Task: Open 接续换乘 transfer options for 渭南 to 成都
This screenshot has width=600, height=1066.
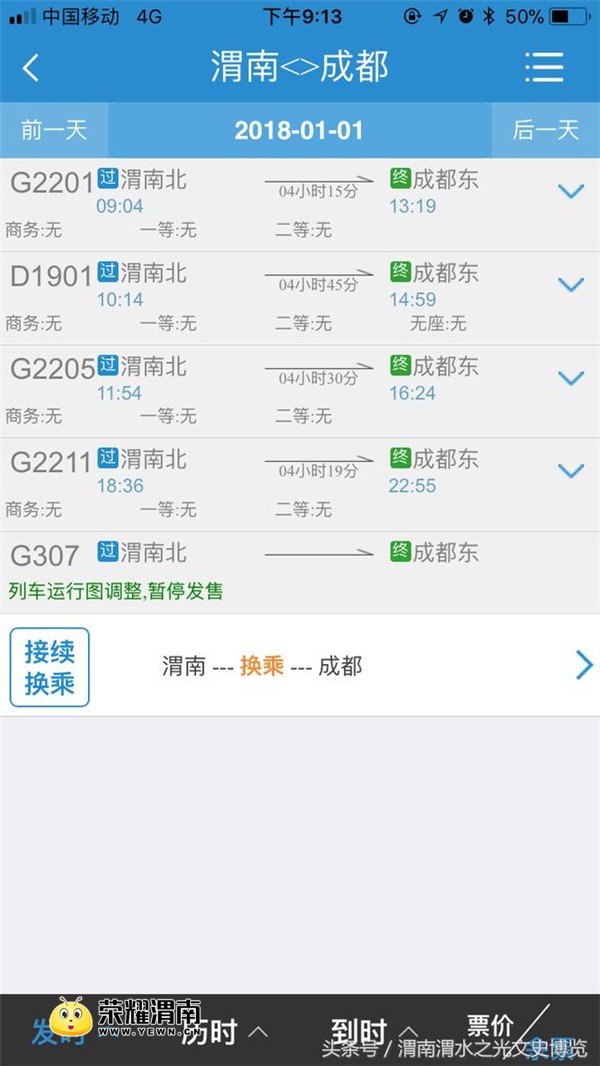Action: (300, 666)
